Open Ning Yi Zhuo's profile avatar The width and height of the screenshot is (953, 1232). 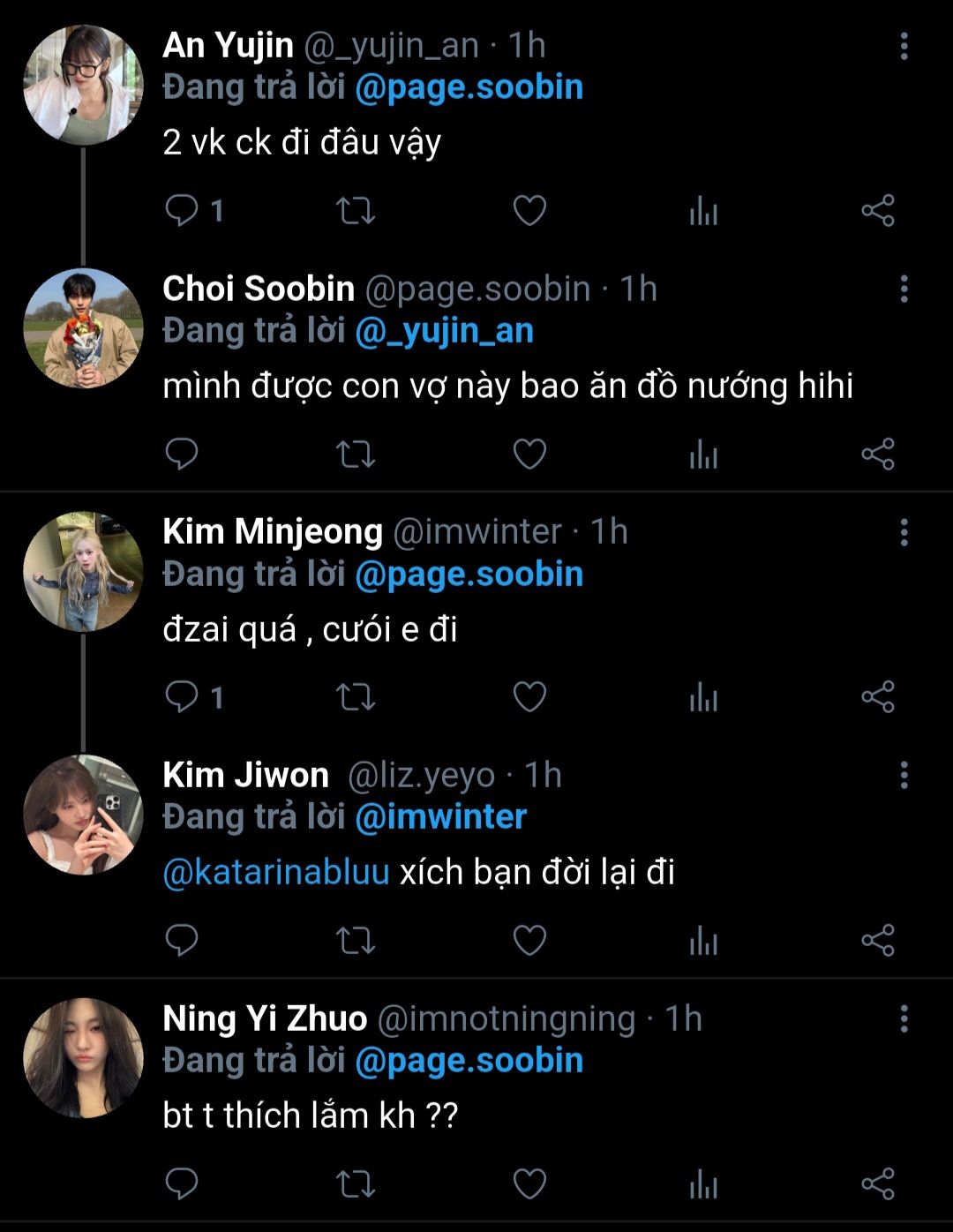click(x=83, y=1058)
